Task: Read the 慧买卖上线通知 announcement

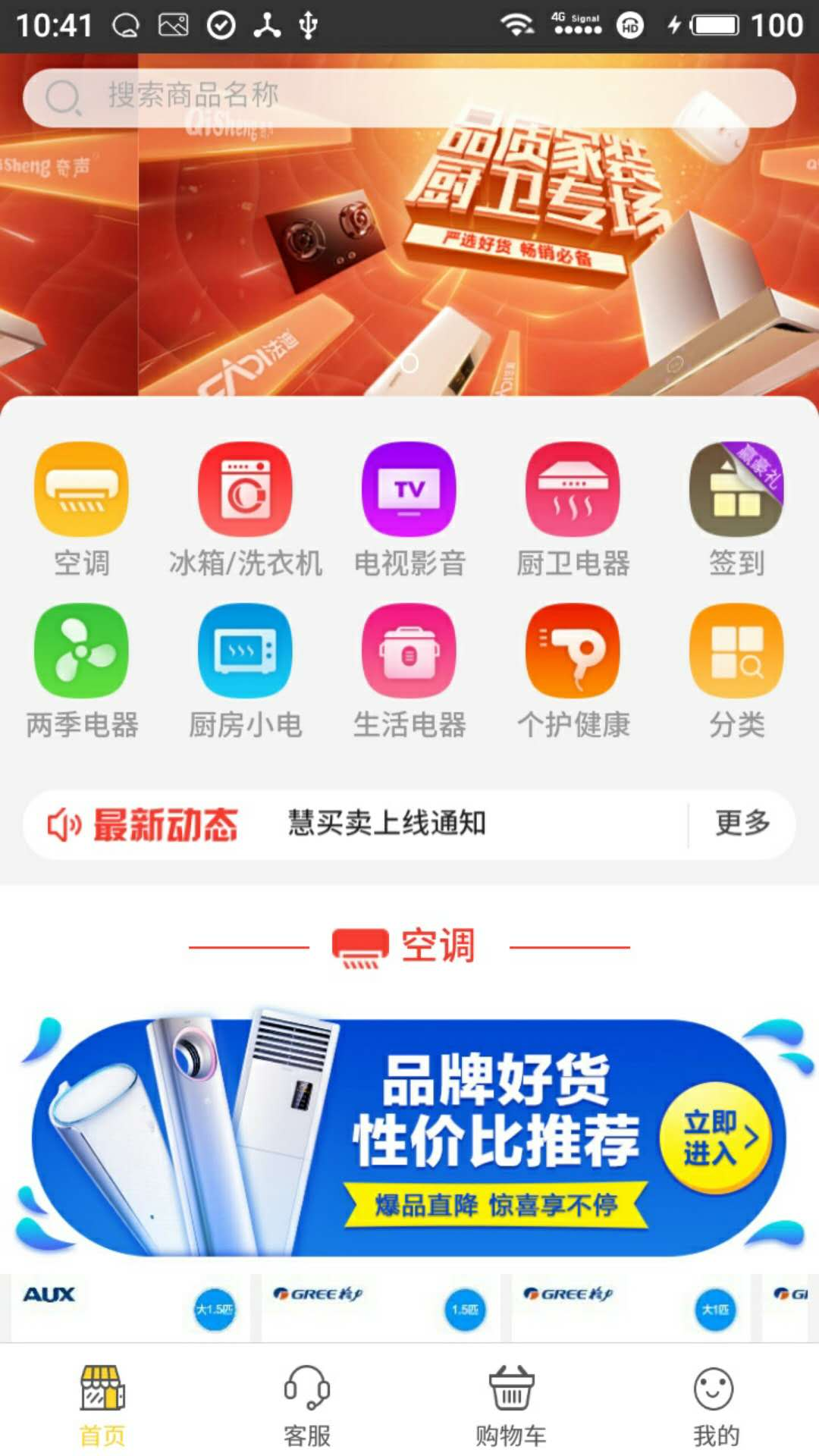Action: (x=387, y=824)
